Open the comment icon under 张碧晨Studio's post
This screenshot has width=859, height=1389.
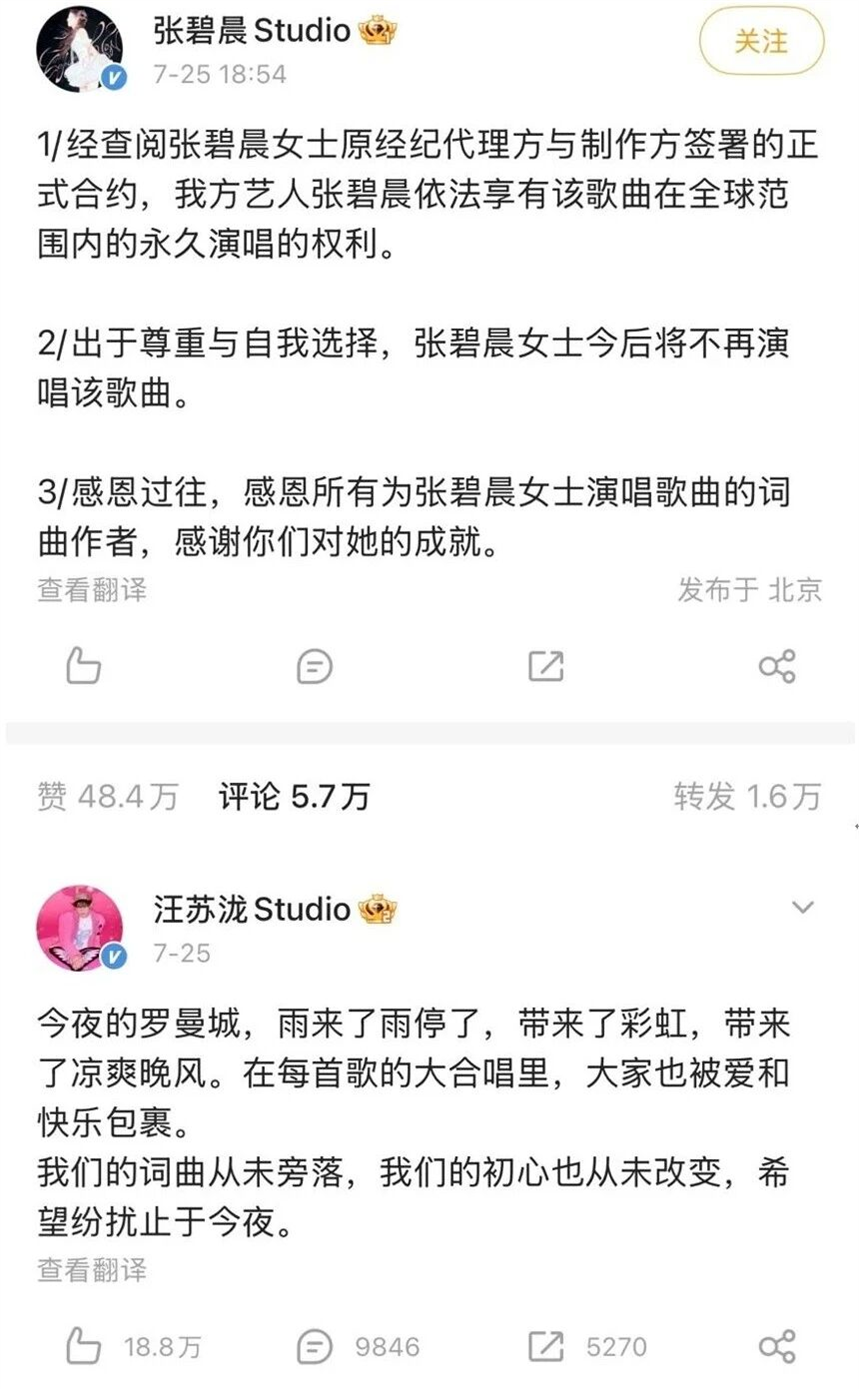coord(316,665)
